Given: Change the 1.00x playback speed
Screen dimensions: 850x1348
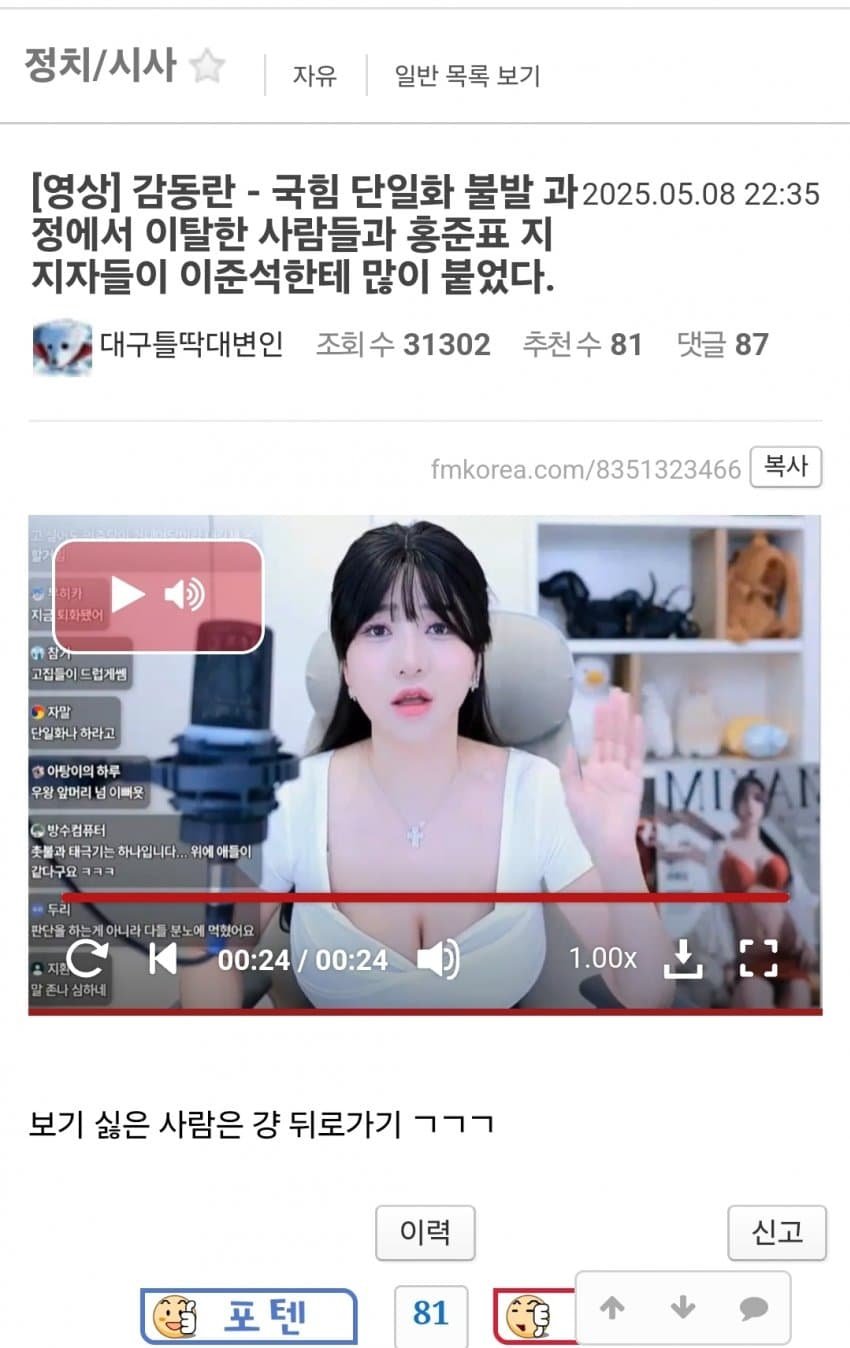Looking at the screenshot, I should 602,958.
